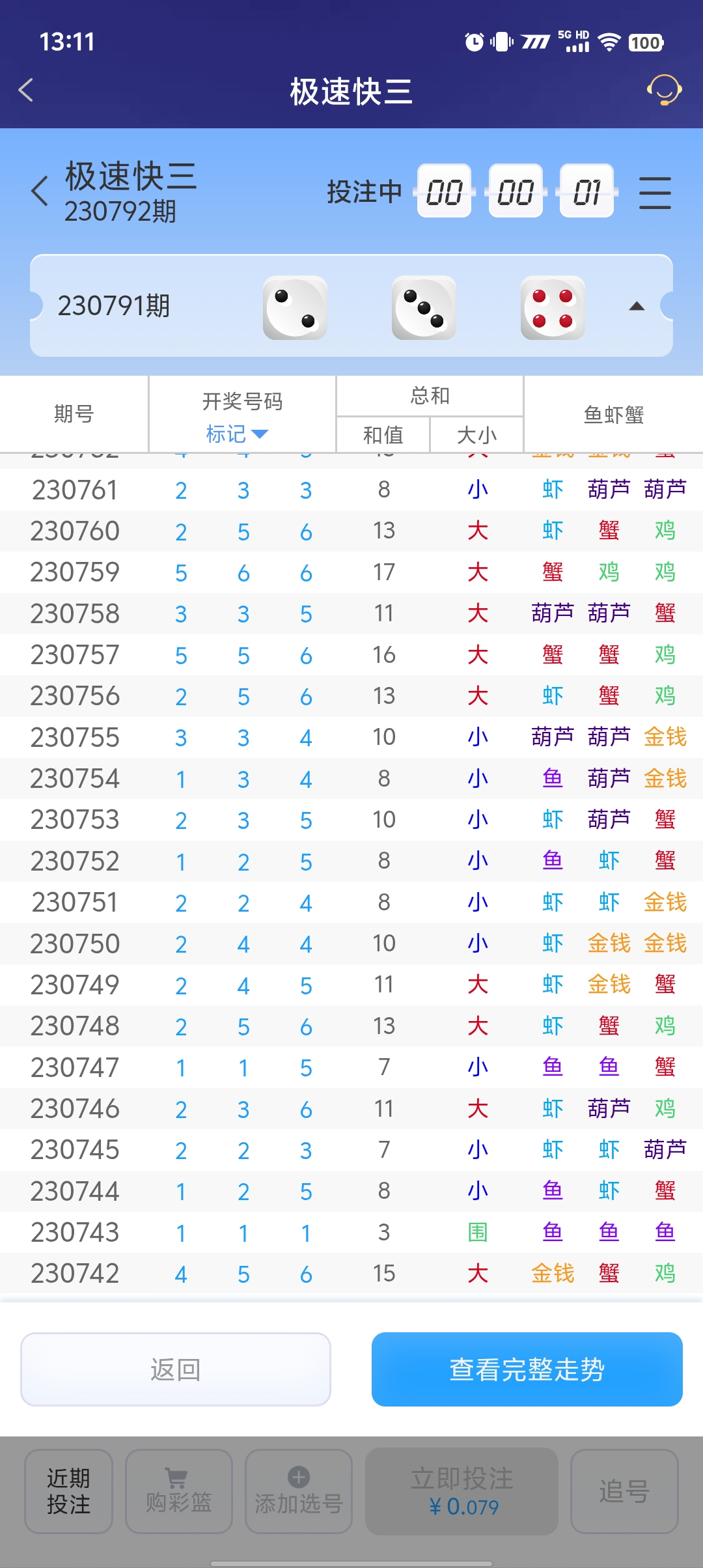Tap the 返回 button
Viewport: 703px width, 1568px height.
pos(176,1369)
